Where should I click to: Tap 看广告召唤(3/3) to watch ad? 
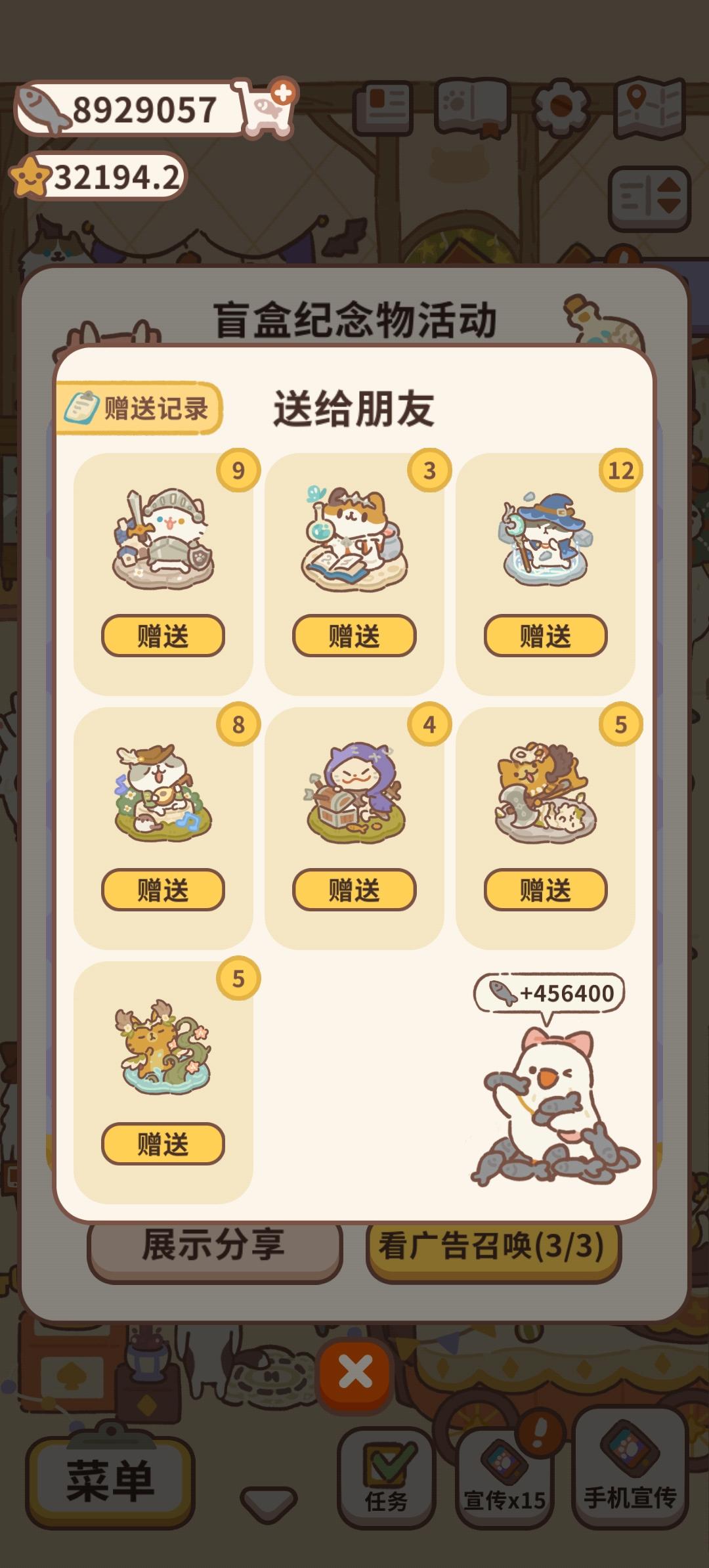click(492, 1248)
